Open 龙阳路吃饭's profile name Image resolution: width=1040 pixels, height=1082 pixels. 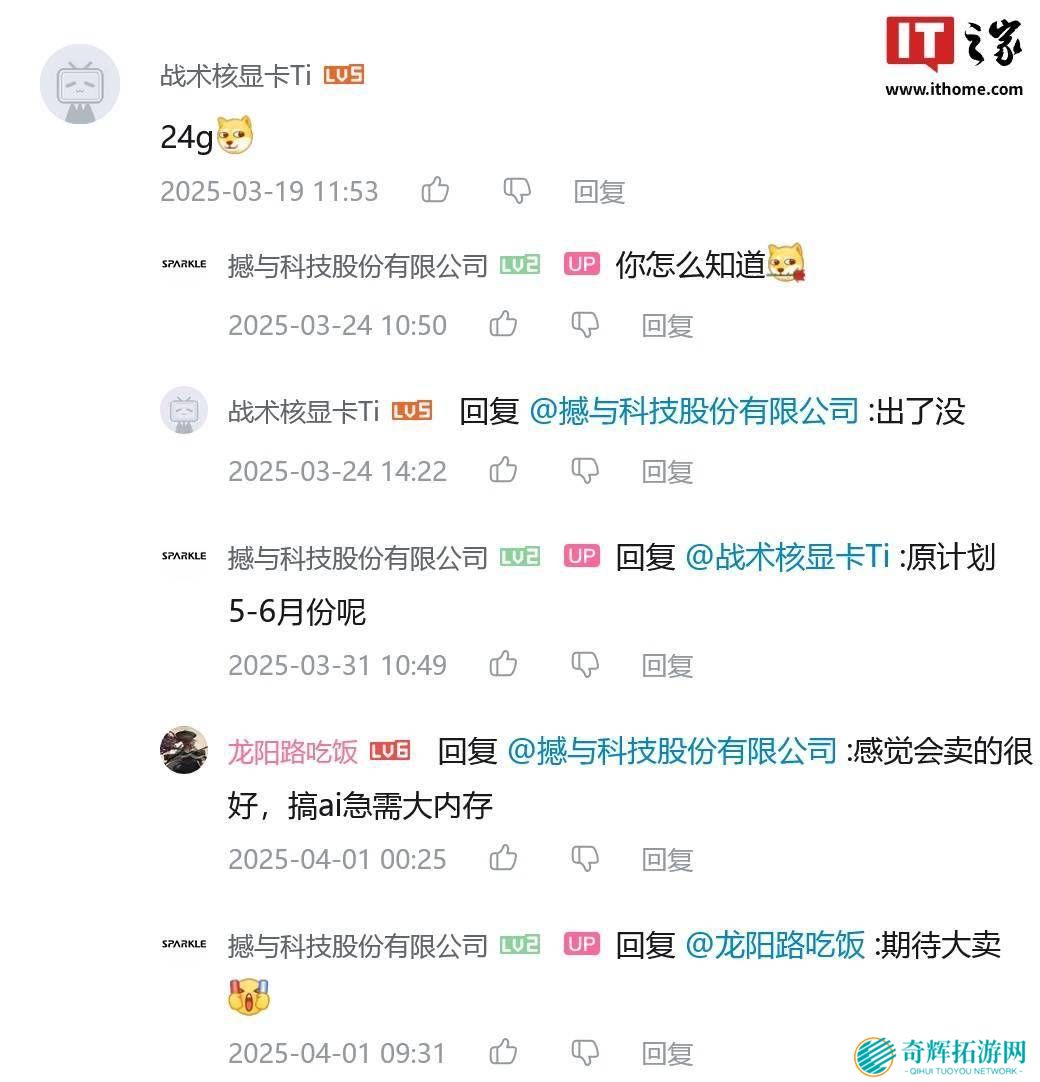coord(292,751)
